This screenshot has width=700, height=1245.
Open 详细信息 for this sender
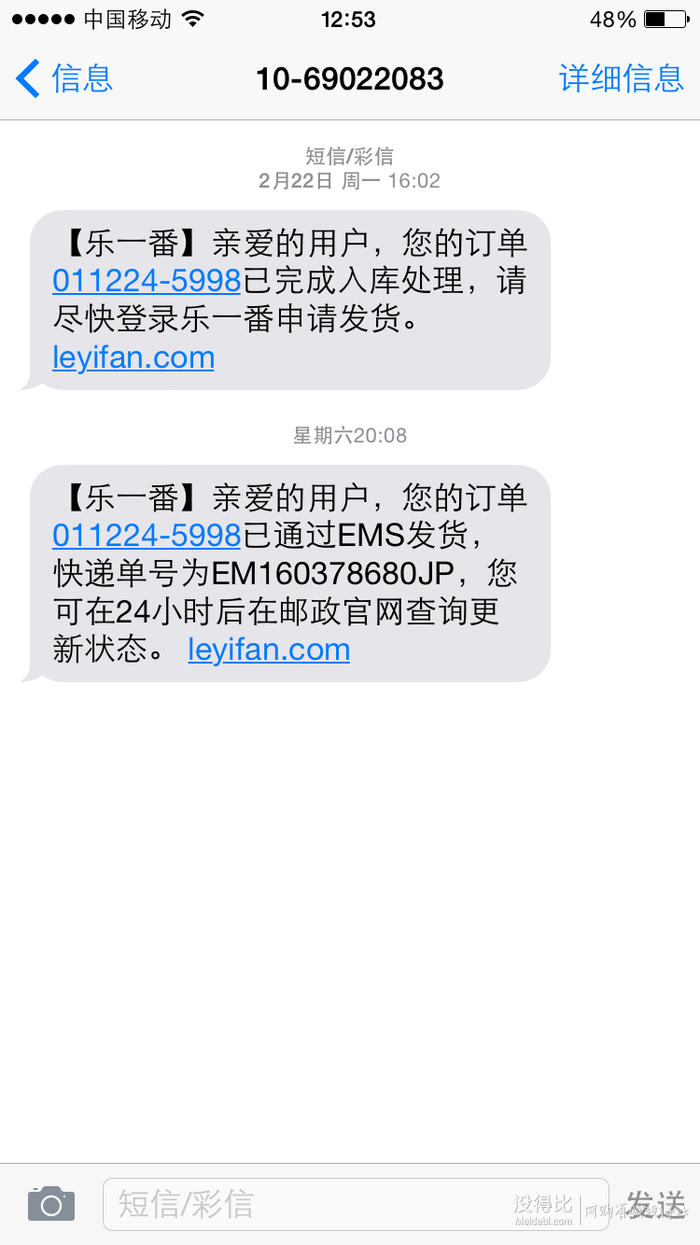point(621,78)
